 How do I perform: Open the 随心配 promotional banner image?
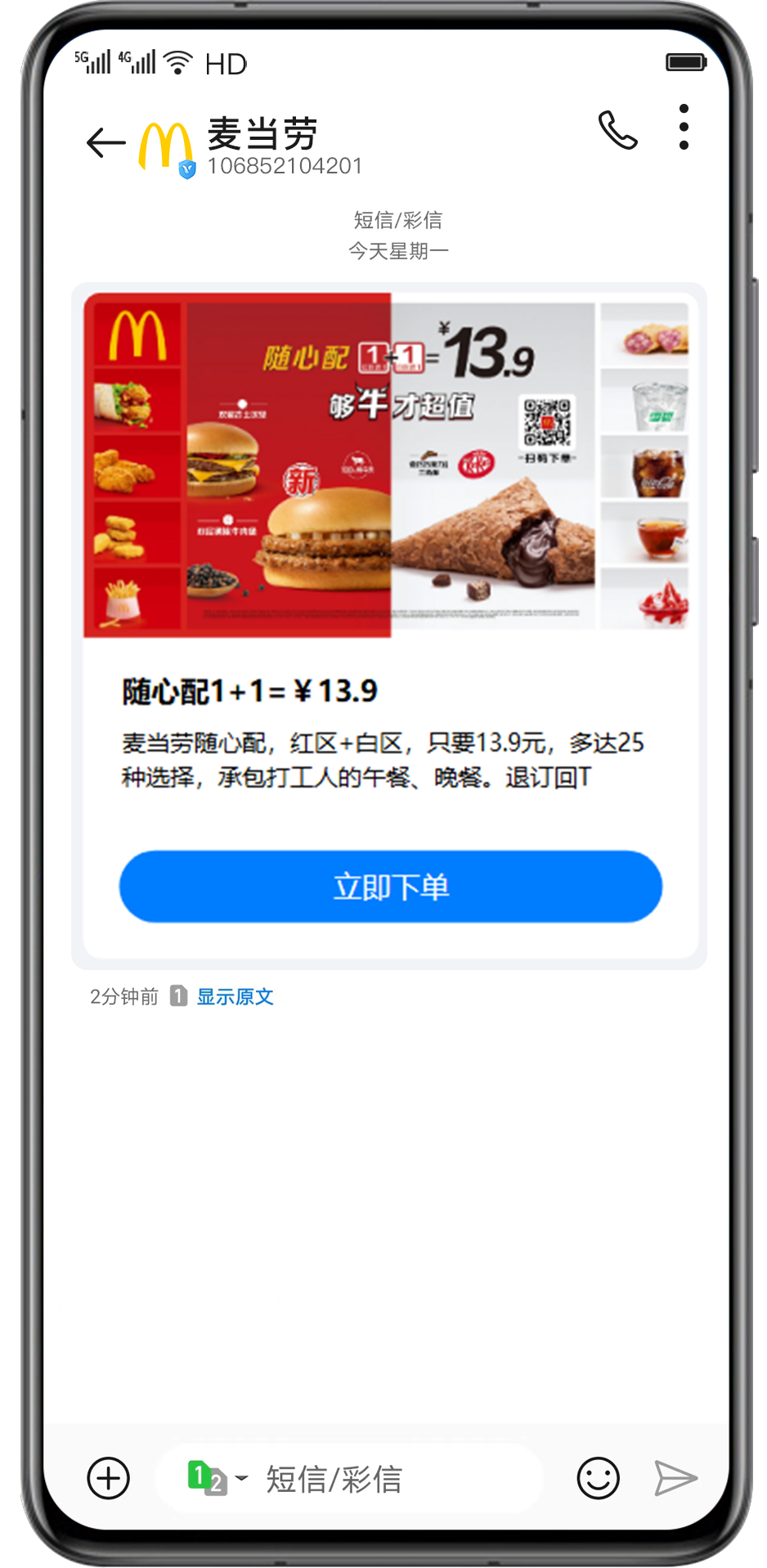click(x=386, y=465)
